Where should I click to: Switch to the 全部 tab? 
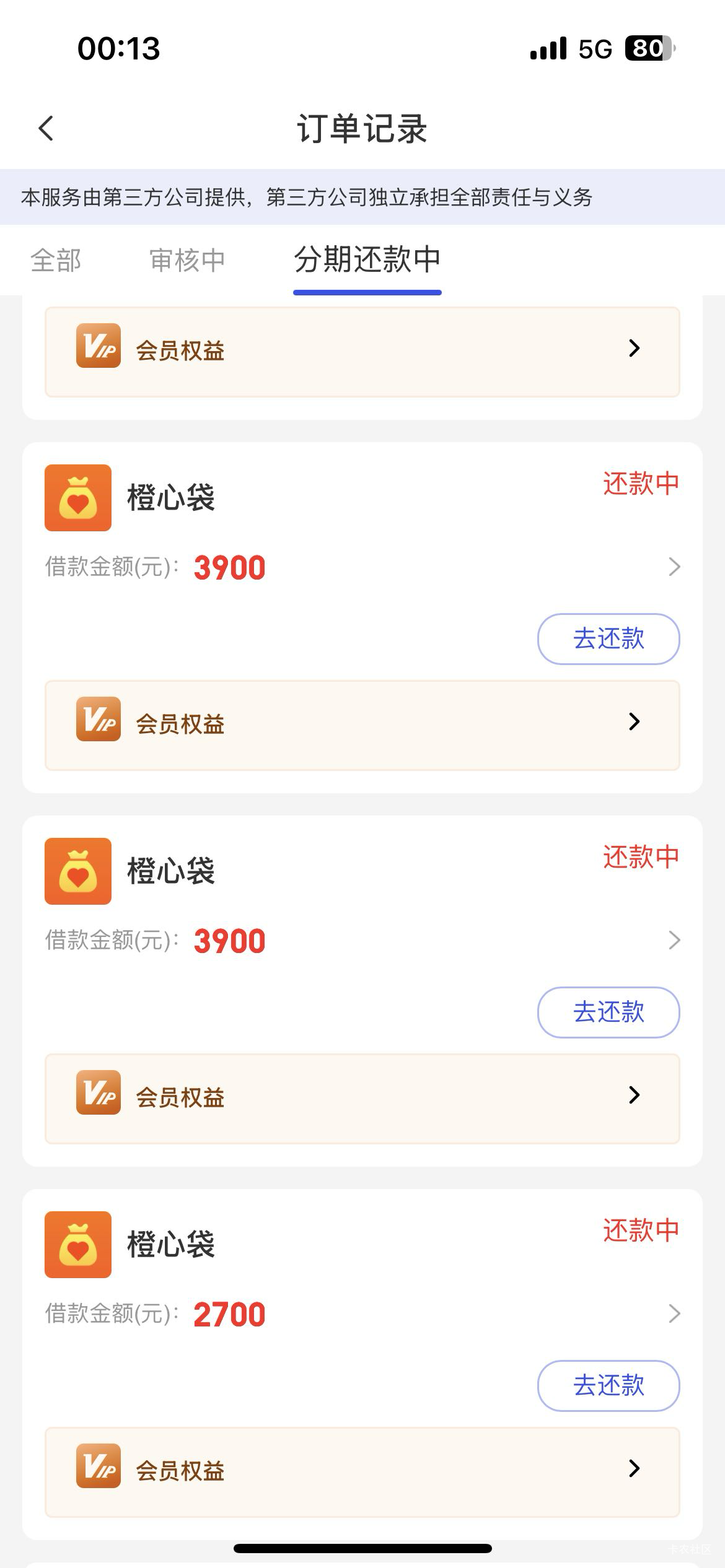(56, 260)
